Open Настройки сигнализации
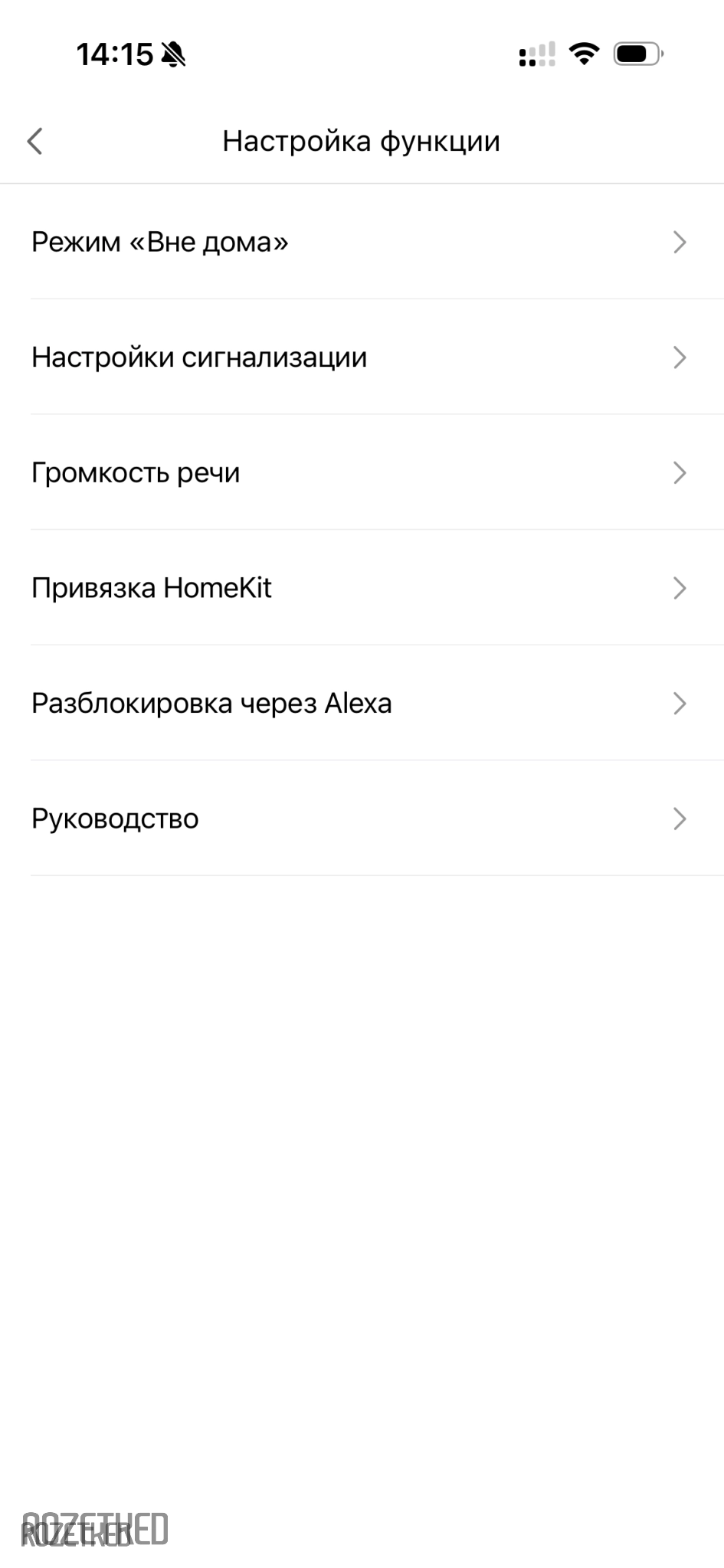This screenshot has height=1568, width=724. (360, 358)
